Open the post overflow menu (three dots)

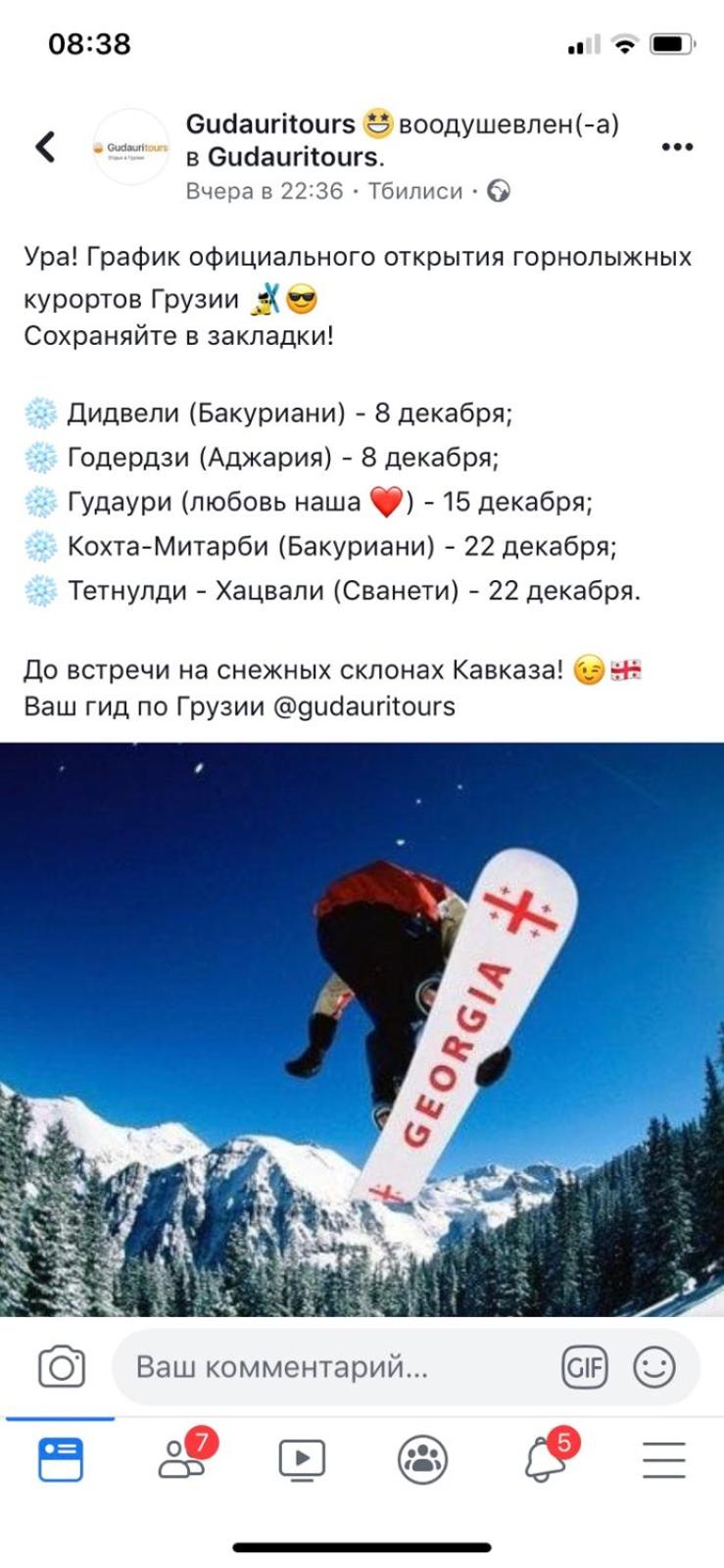point(677,147)
